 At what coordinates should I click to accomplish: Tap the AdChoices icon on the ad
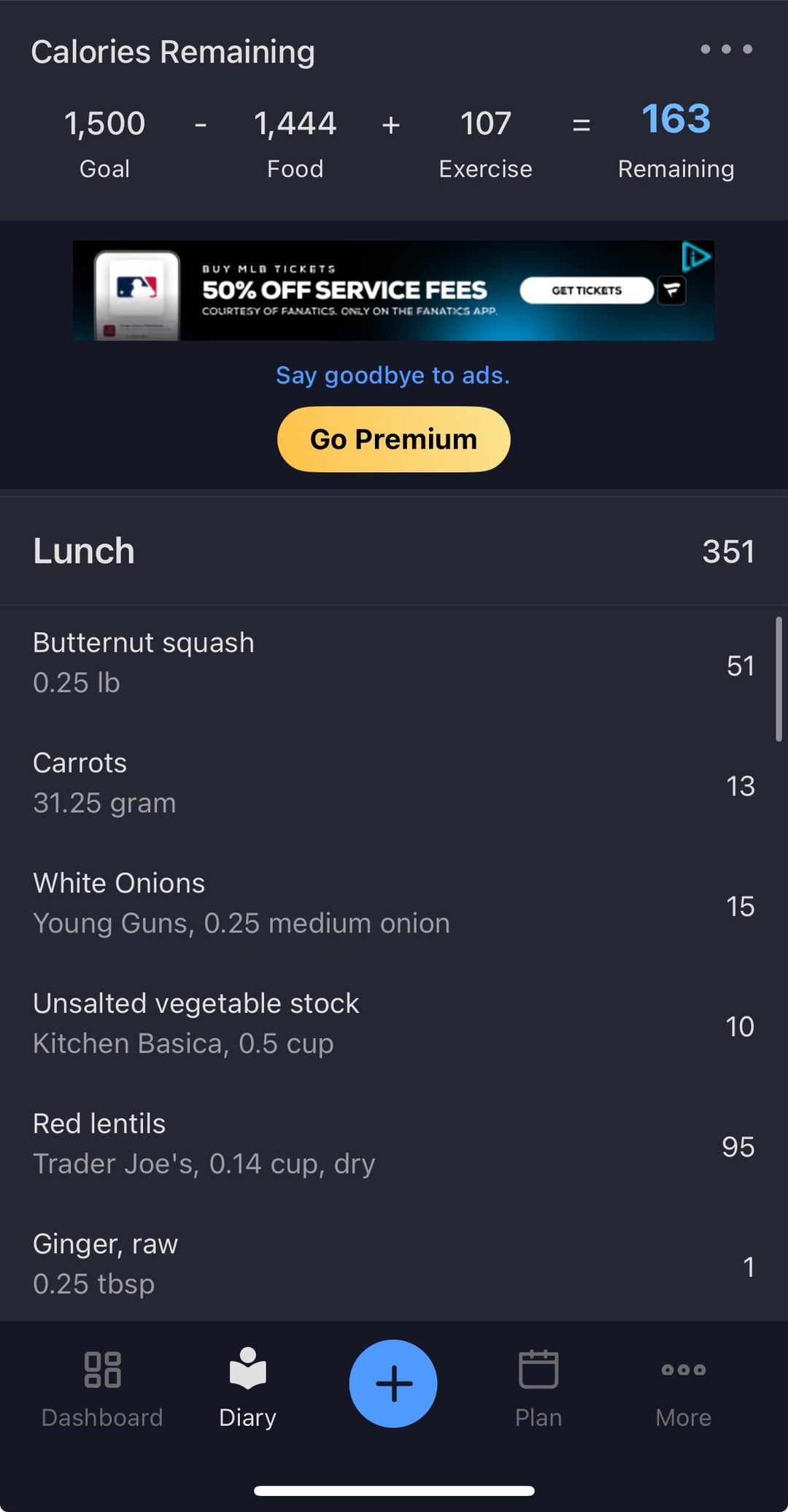point(696,256)
